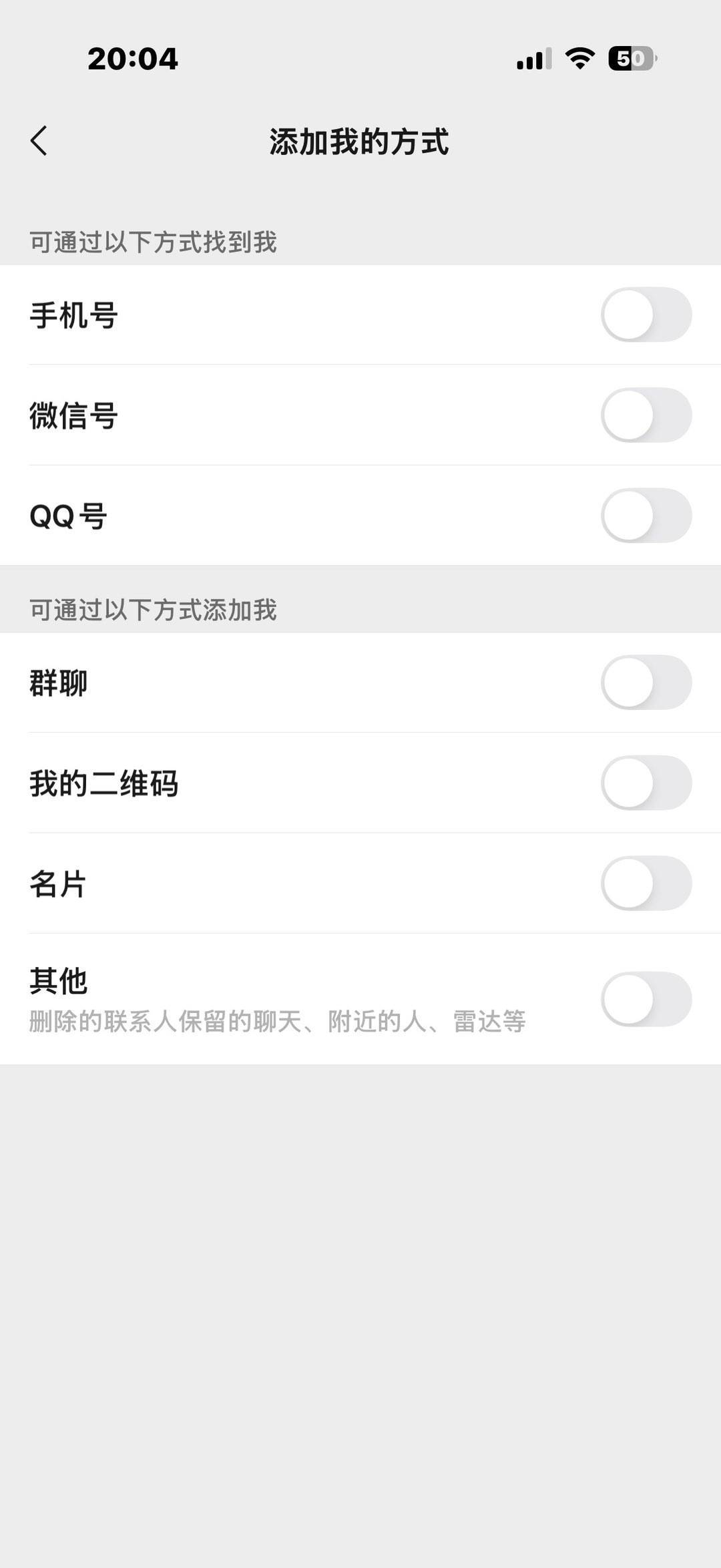This screenshot has height=1568, width=721.
Task: Enable adding me via 群聊
Action: [646, 682]
